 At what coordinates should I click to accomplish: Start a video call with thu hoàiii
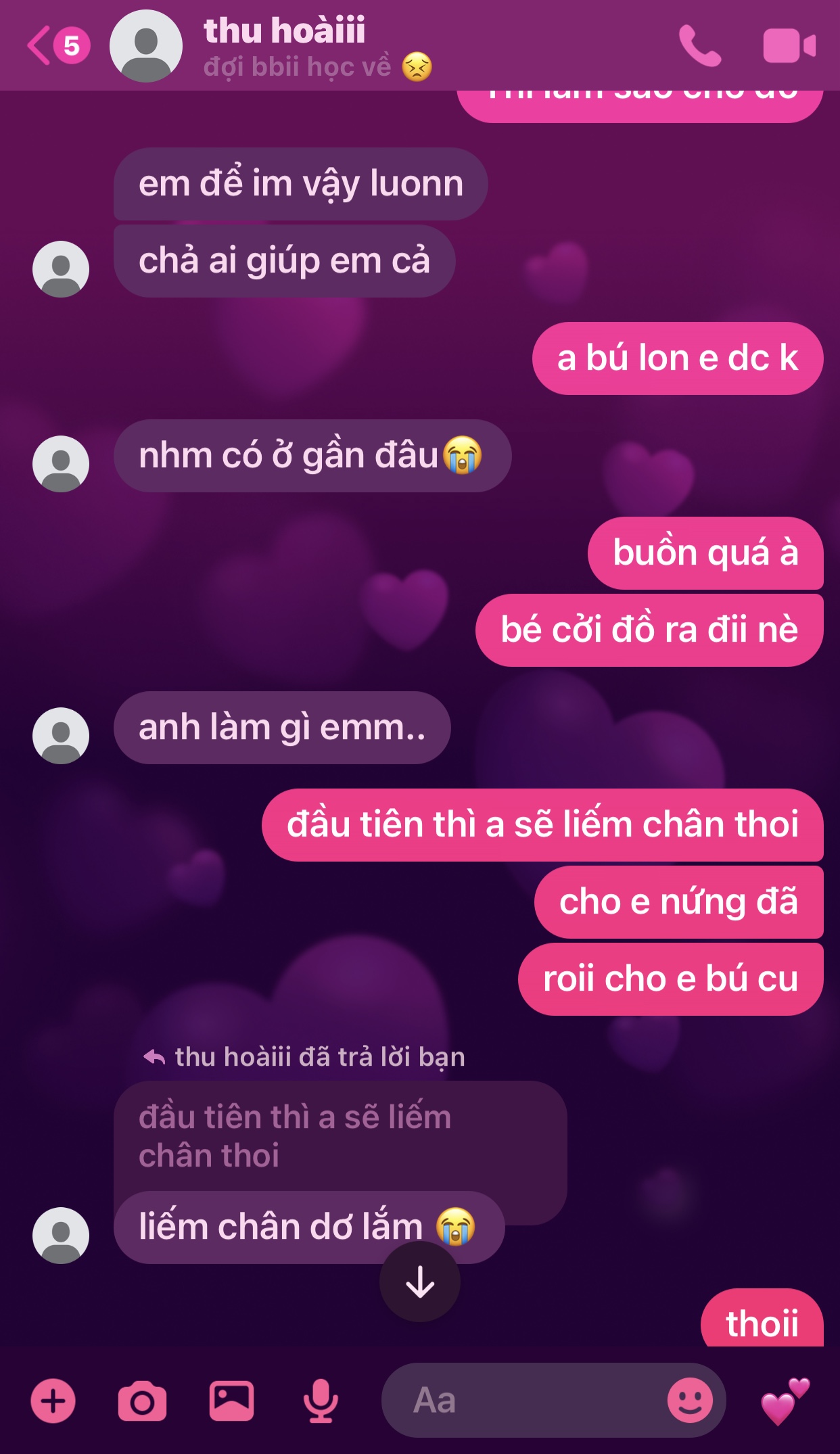click(x=789, y=46)
